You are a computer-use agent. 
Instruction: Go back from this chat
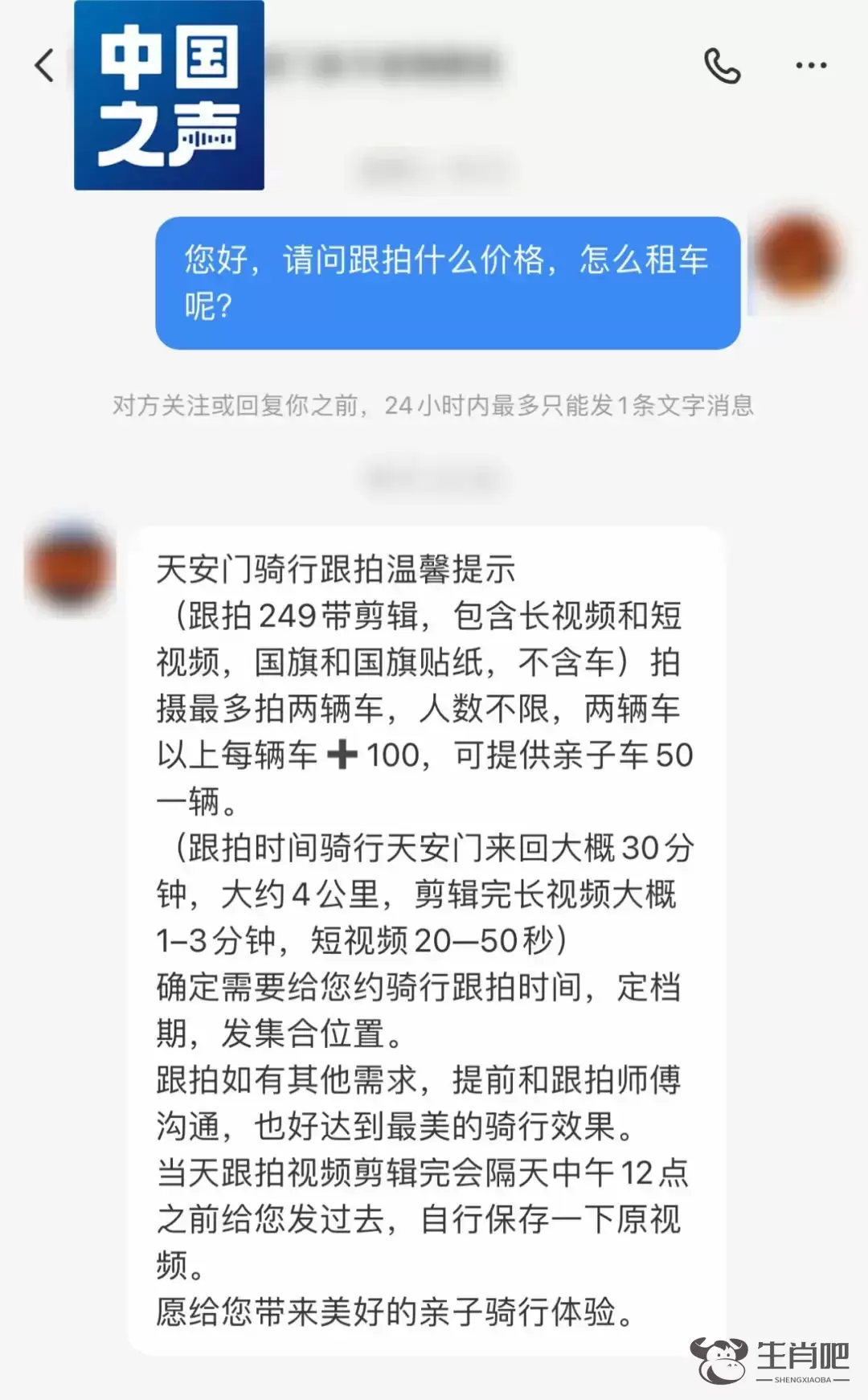pyautogui.click(x=44, y=65)
